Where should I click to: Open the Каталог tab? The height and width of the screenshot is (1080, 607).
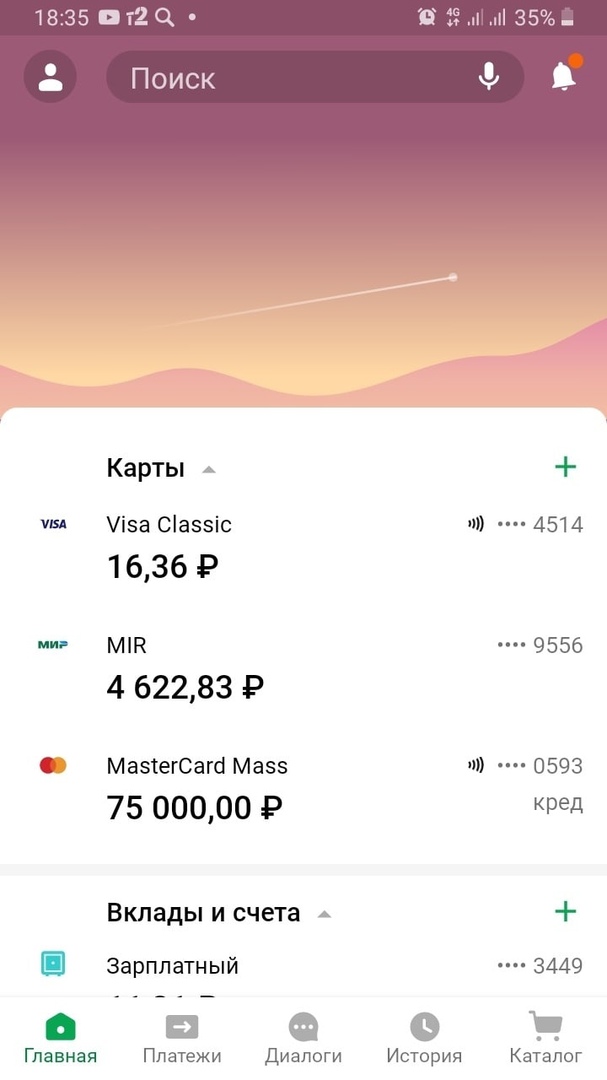click(546, 1038)
